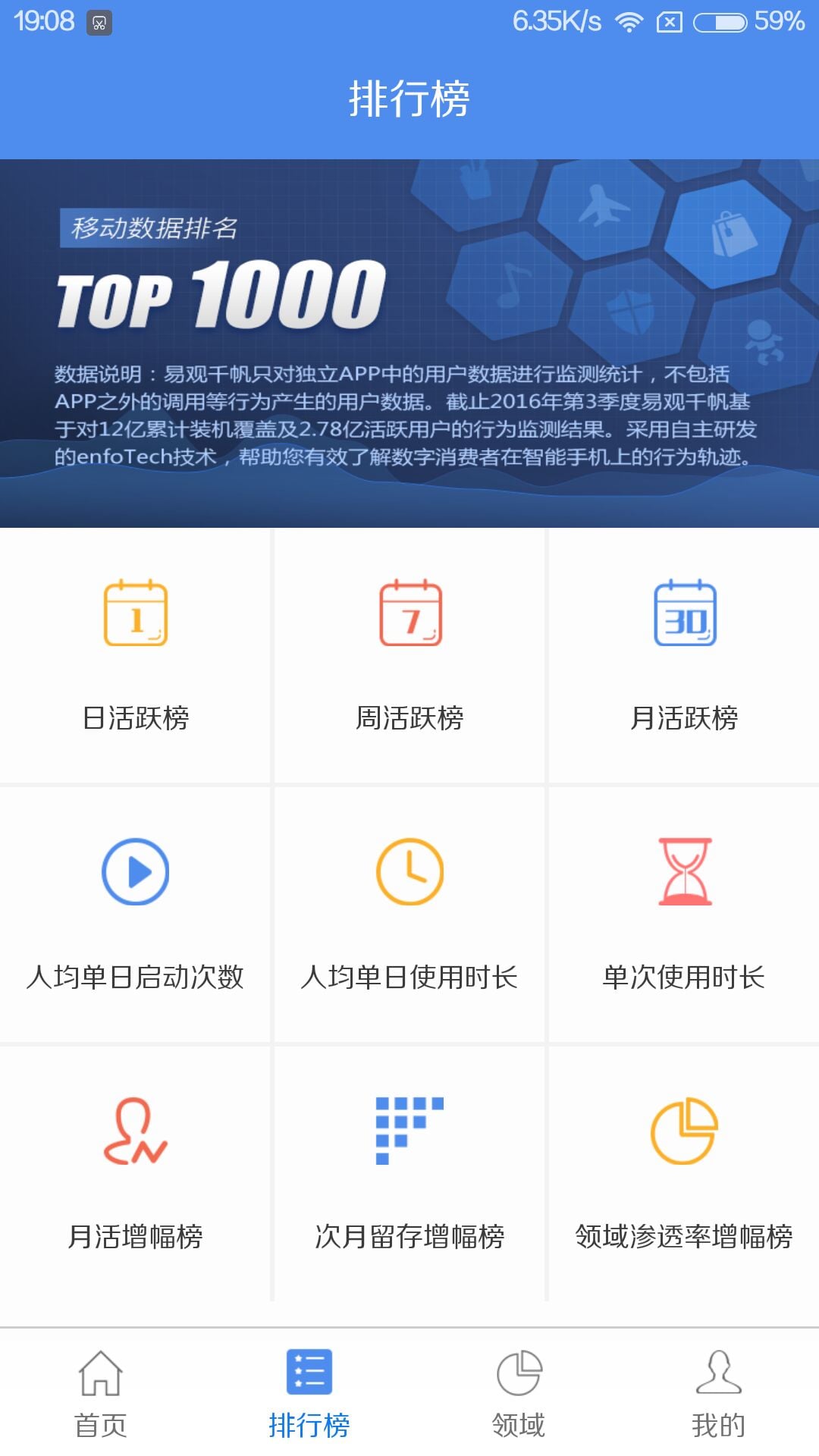819x1456 pixels.
Task: View 人均单日使用时长 ranking
Action: pos(409,915)
